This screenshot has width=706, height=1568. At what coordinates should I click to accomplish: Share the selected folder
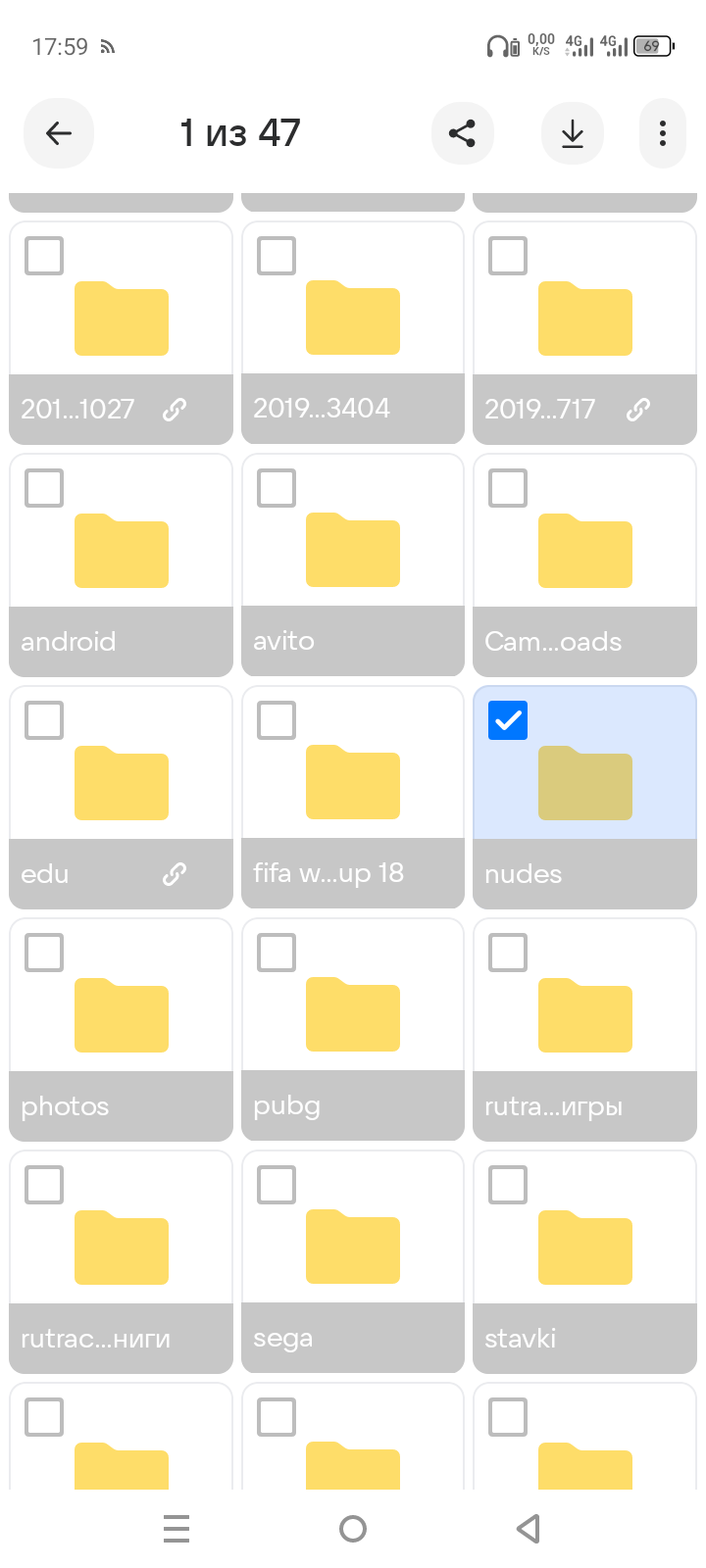[x=462, y=133]
